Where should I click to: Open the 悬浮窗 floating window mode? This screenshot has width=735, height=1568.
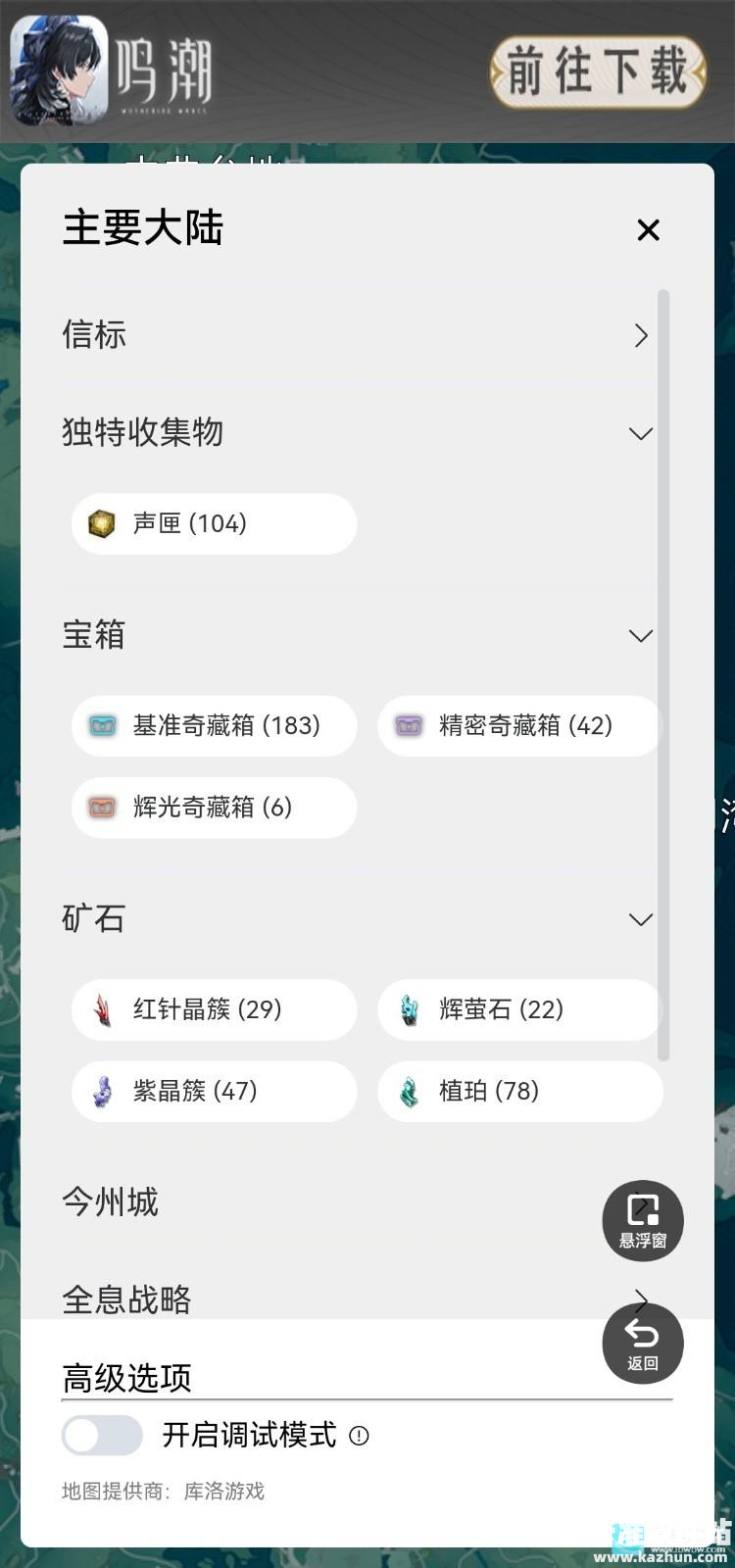pos(642,1220)
